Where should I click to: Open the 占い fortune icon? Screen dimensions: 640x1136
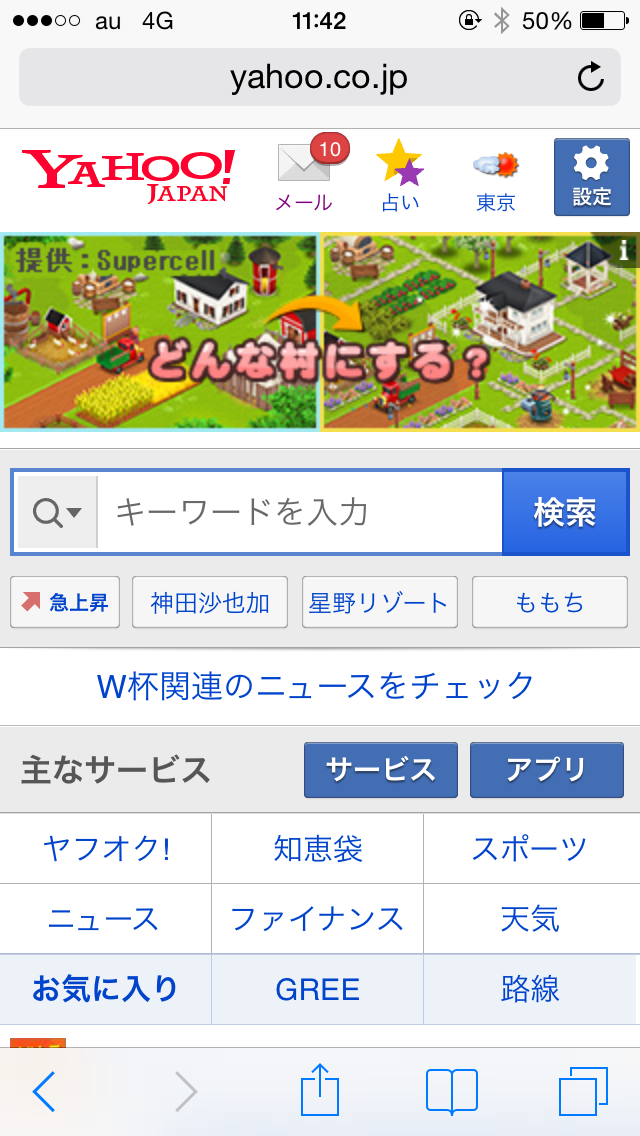[400, 175]
